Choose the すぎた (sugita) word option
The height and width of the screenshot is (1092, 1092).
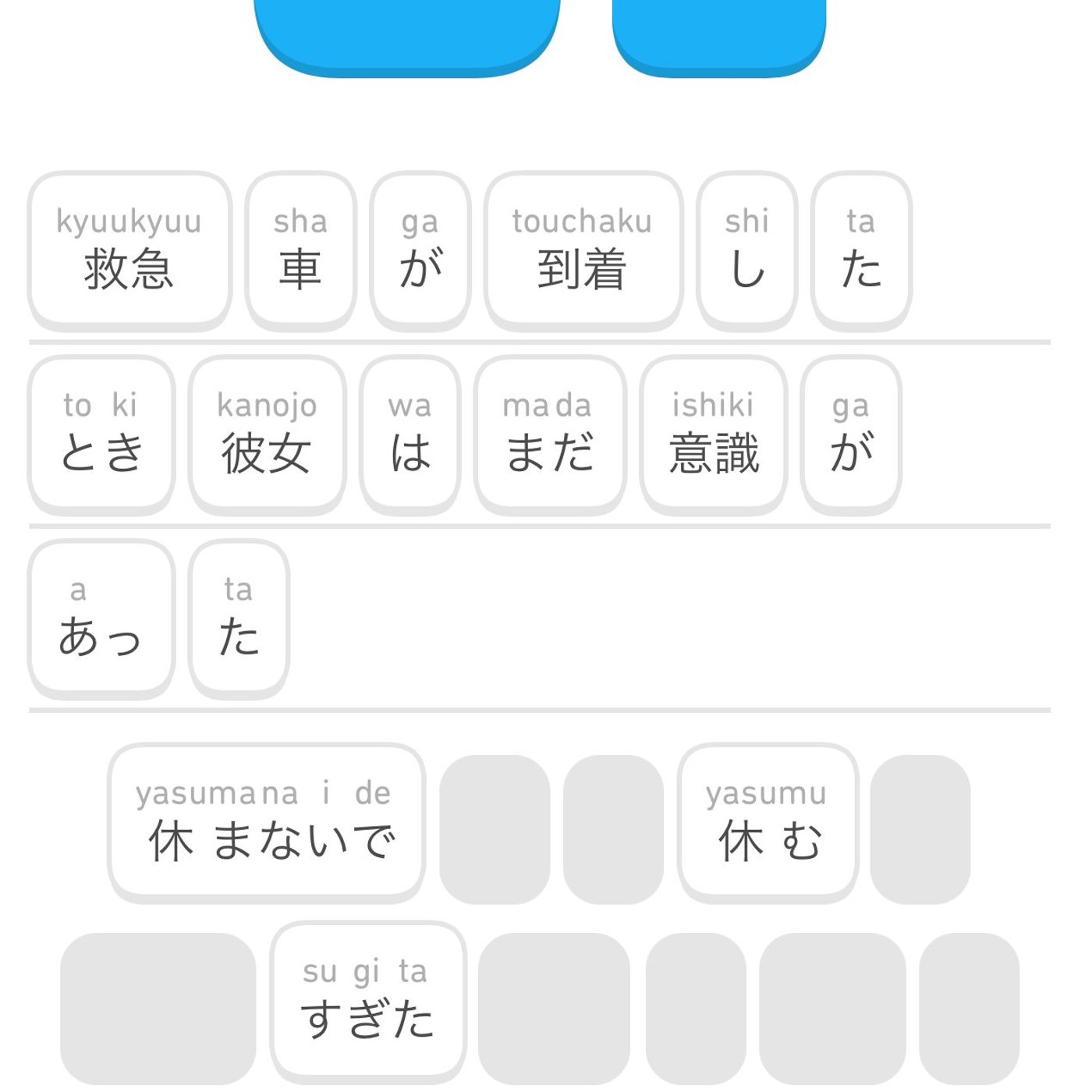point(367,1001)
